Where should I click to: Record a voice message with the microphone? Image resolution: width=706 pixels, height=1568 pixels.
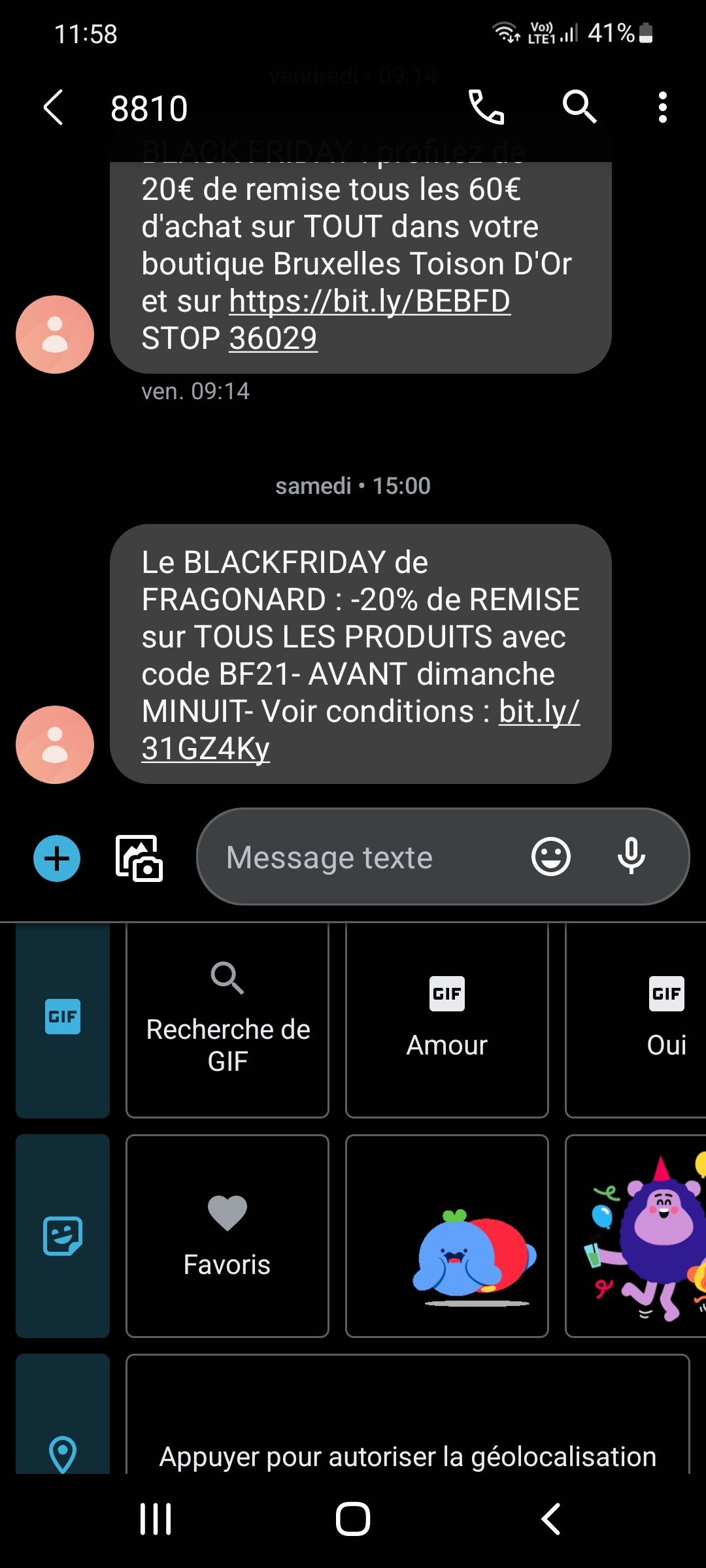(x=631, y=857)
